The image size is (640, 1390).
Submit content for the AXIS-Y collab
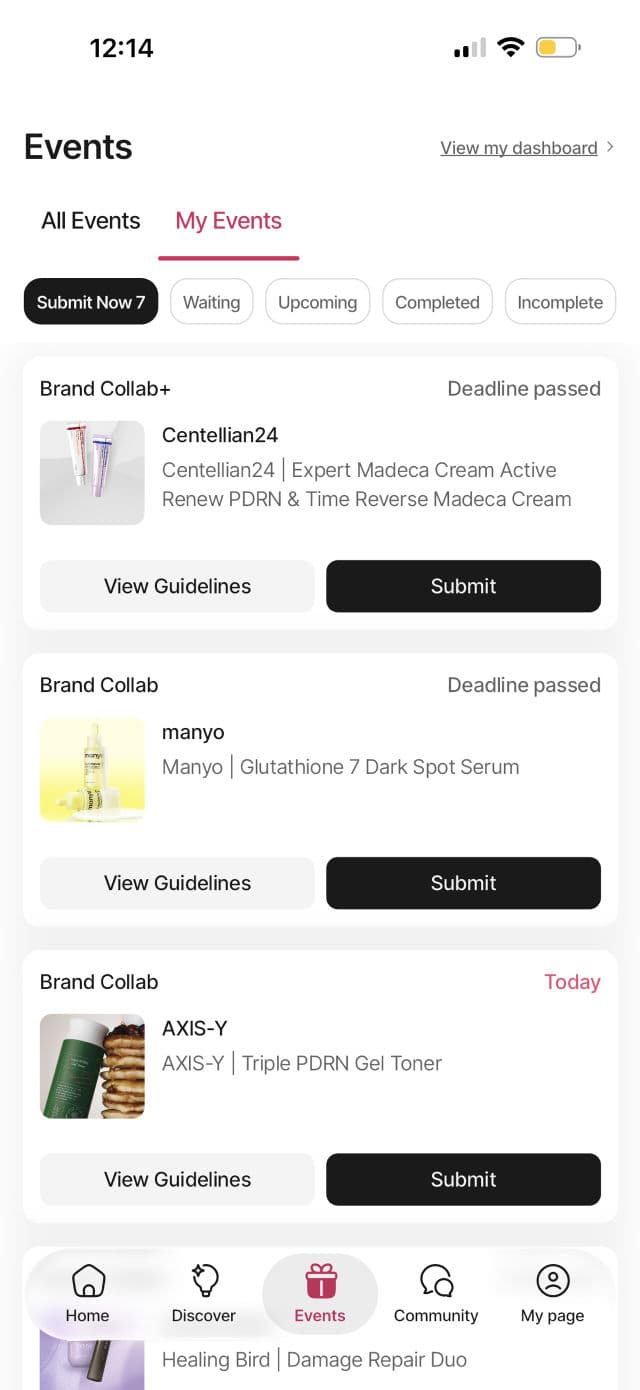[463, 1179]
